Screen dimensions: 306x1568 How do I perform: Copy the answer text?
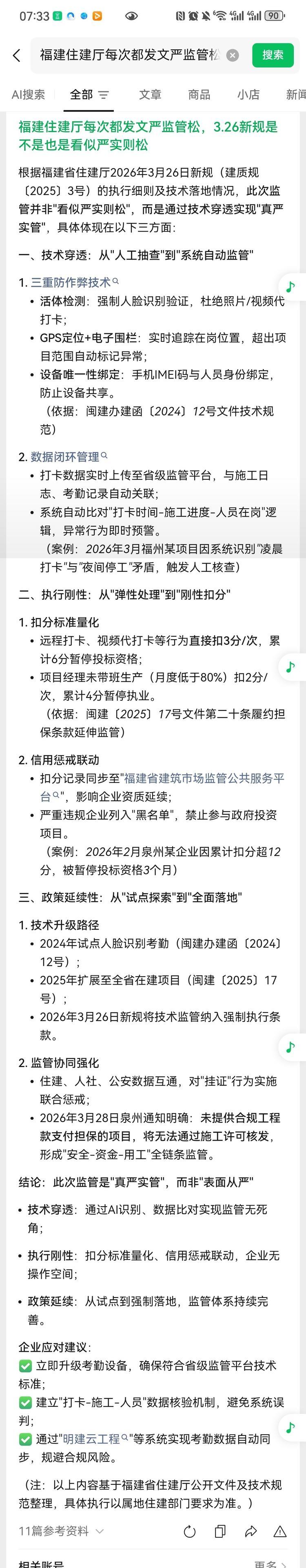point(220,1531)
